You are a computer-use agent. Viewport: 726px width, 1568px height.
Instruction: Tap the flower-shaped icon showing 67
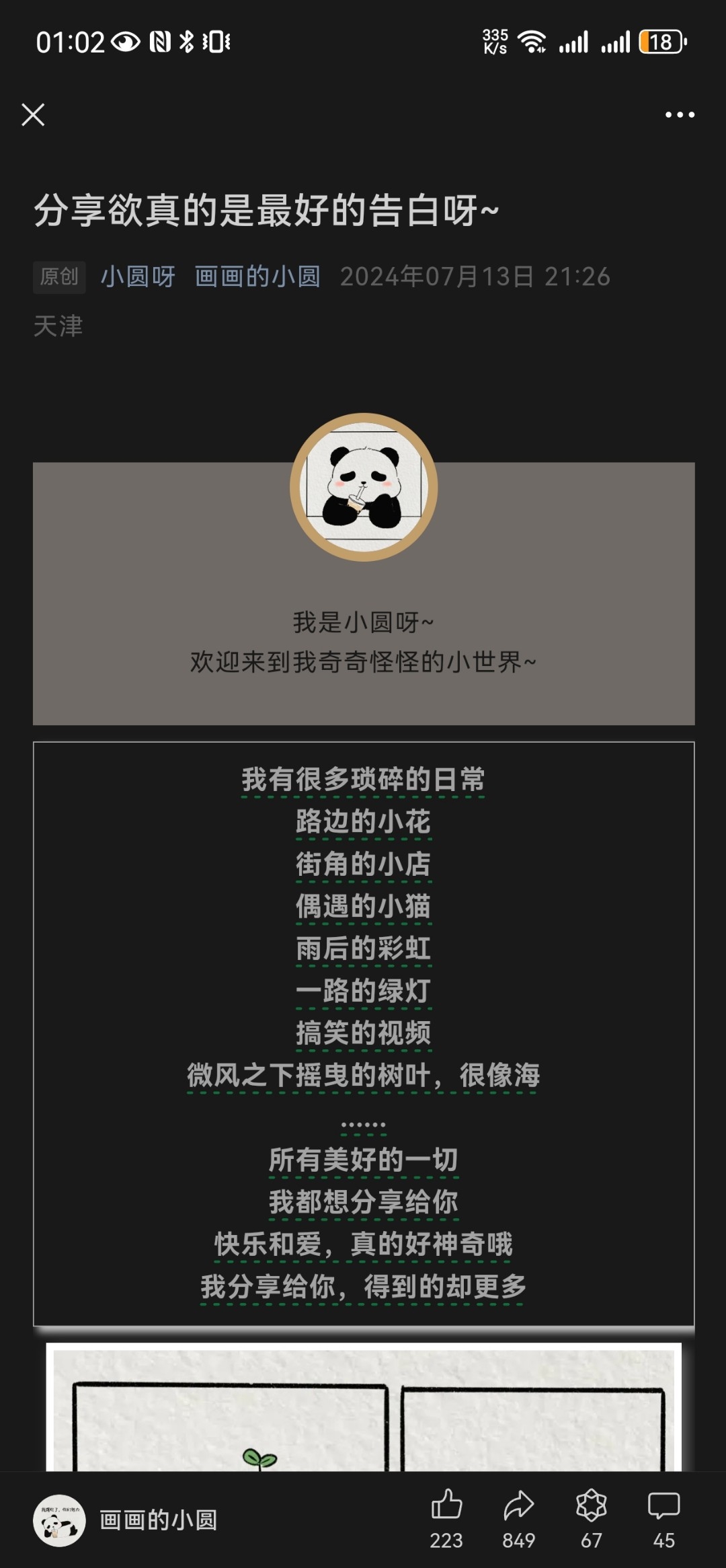tap(591, 1518)
